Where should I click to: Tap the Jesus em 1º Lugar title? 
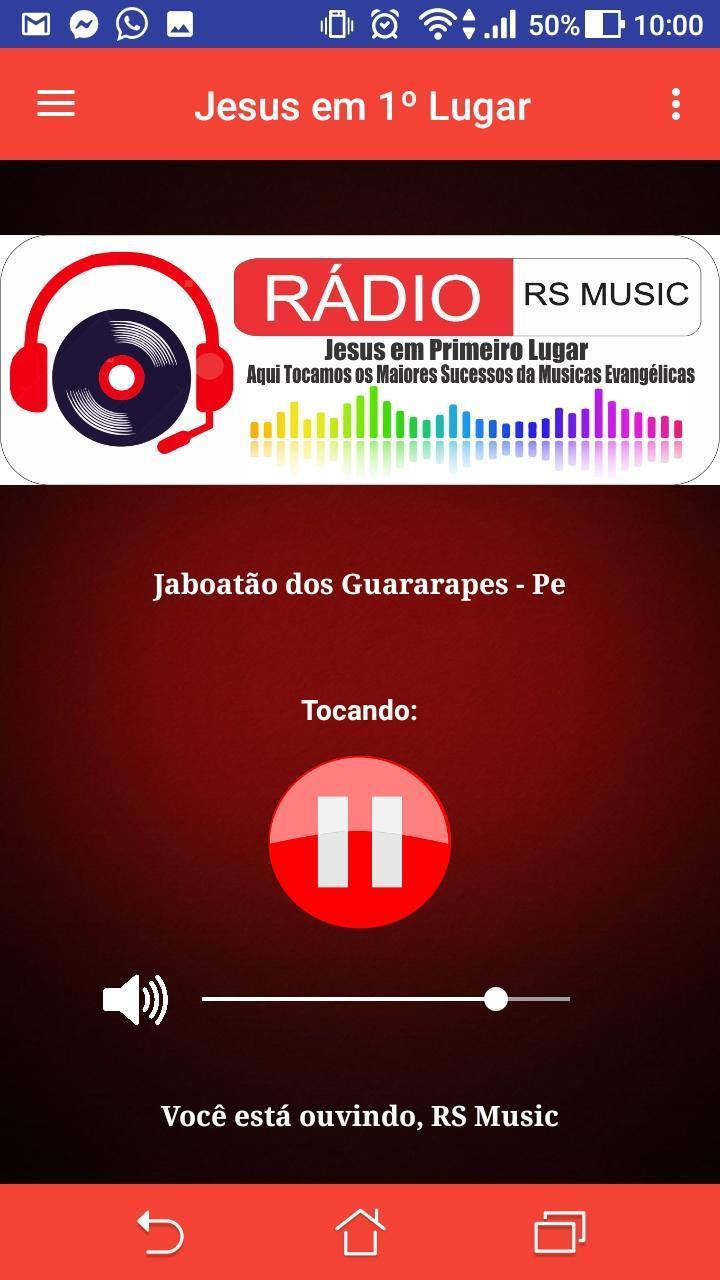coord(360,104)
